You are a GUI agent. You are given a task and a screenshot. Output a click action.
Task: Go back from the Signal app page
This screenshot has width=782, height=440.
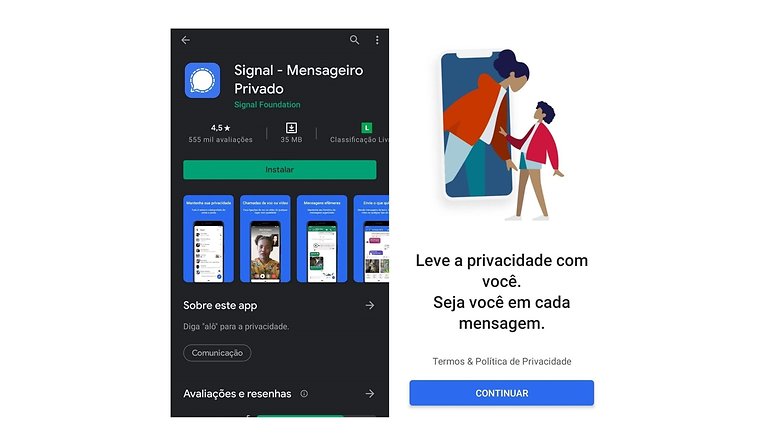pyautogui.click(x=185, y=40)
